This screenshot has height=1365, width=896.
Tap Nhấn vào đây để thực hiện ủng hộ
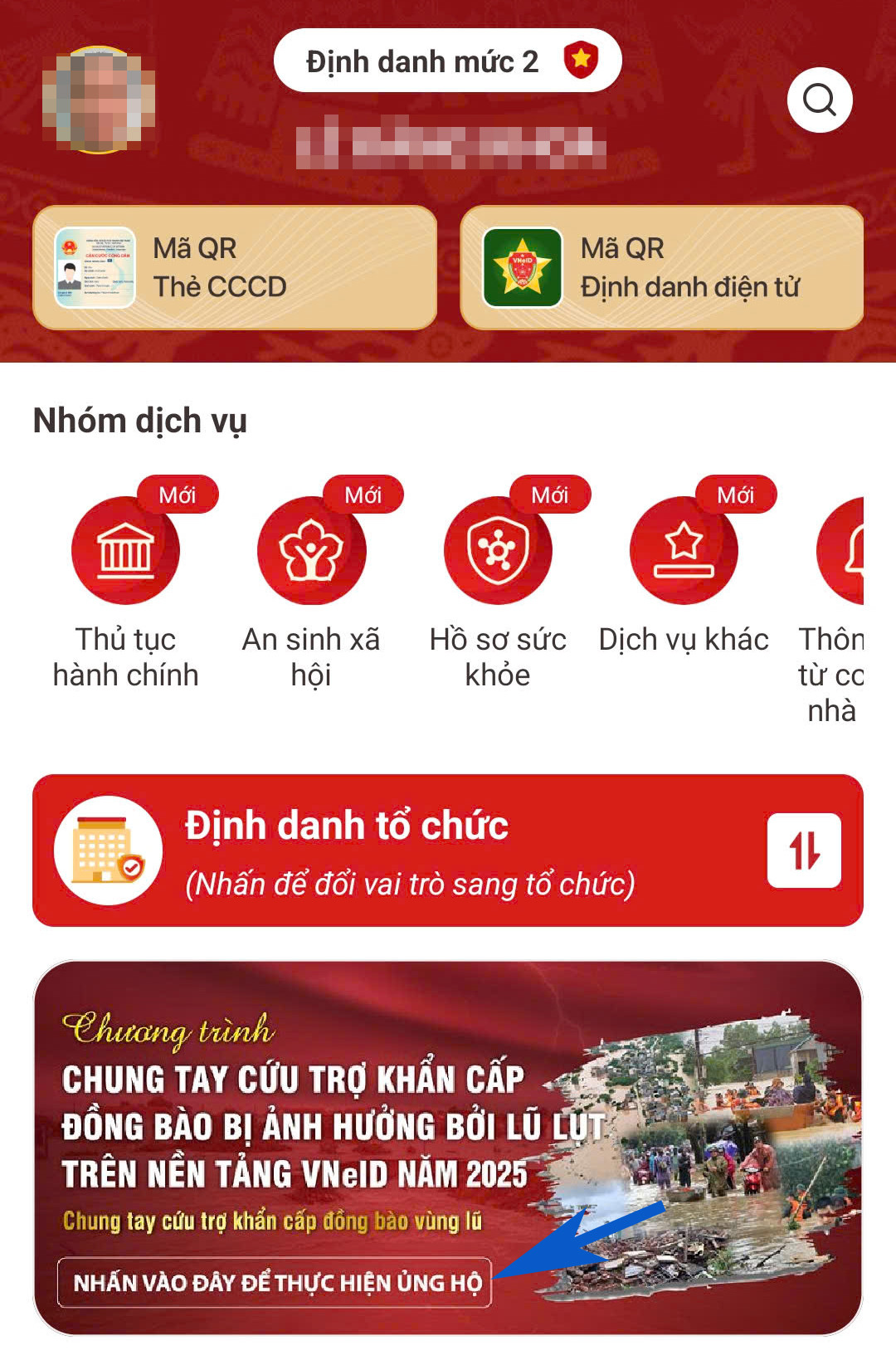coord(275,1283)
